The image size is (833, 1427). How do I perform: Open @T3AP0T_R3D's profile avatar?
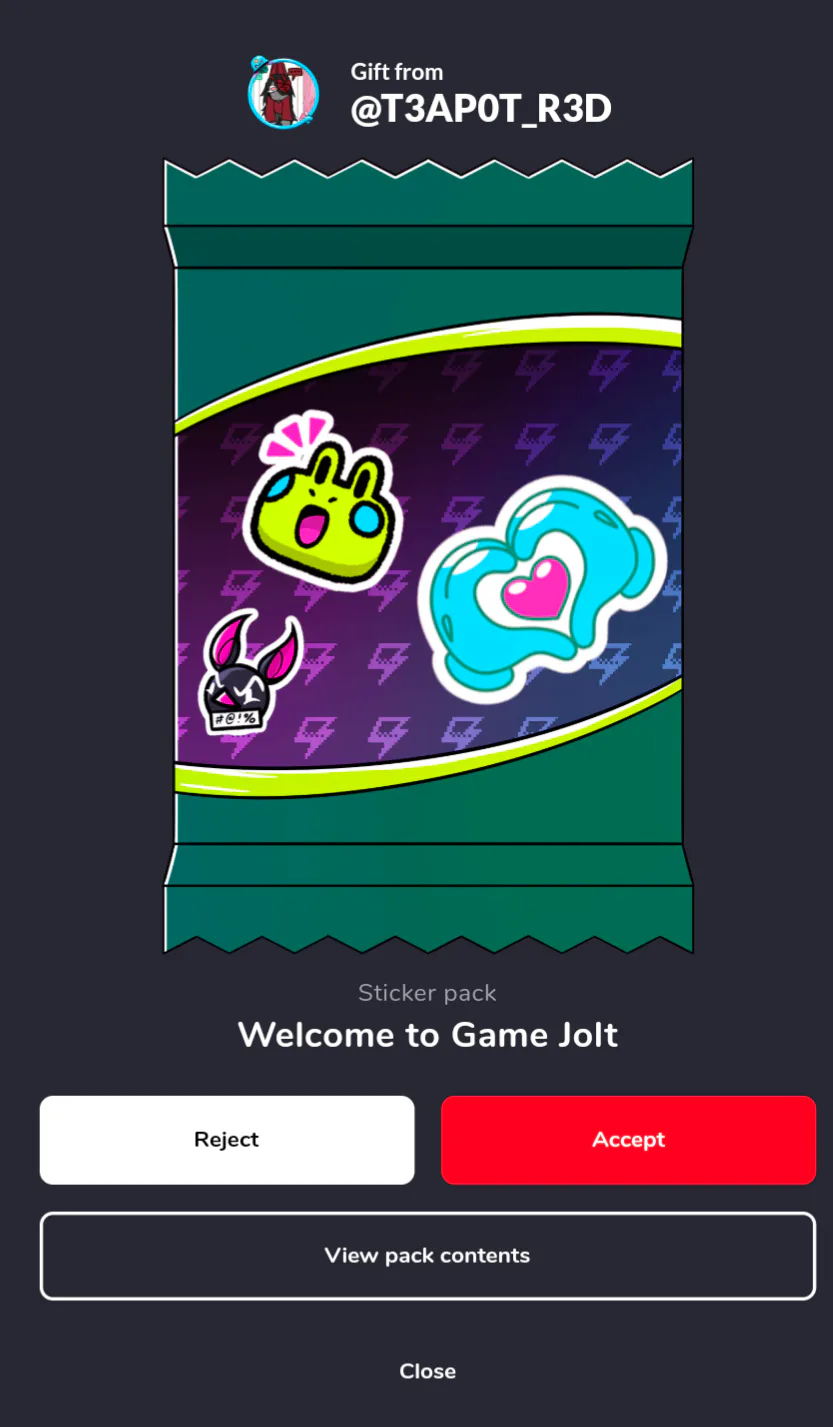pyautogui.click(x=284, y=93)
